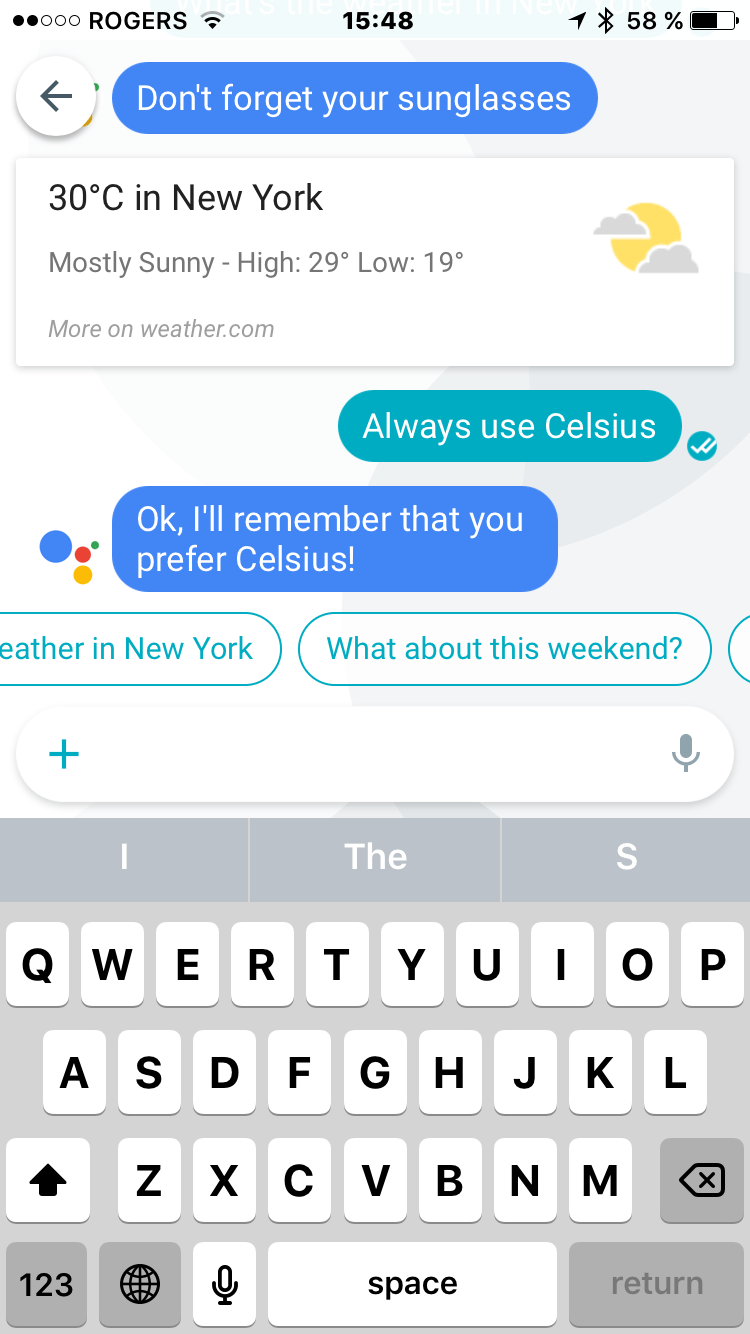750x1334 pixels.
Task: Change keyboard language with the globe key
Action: 140,1284
